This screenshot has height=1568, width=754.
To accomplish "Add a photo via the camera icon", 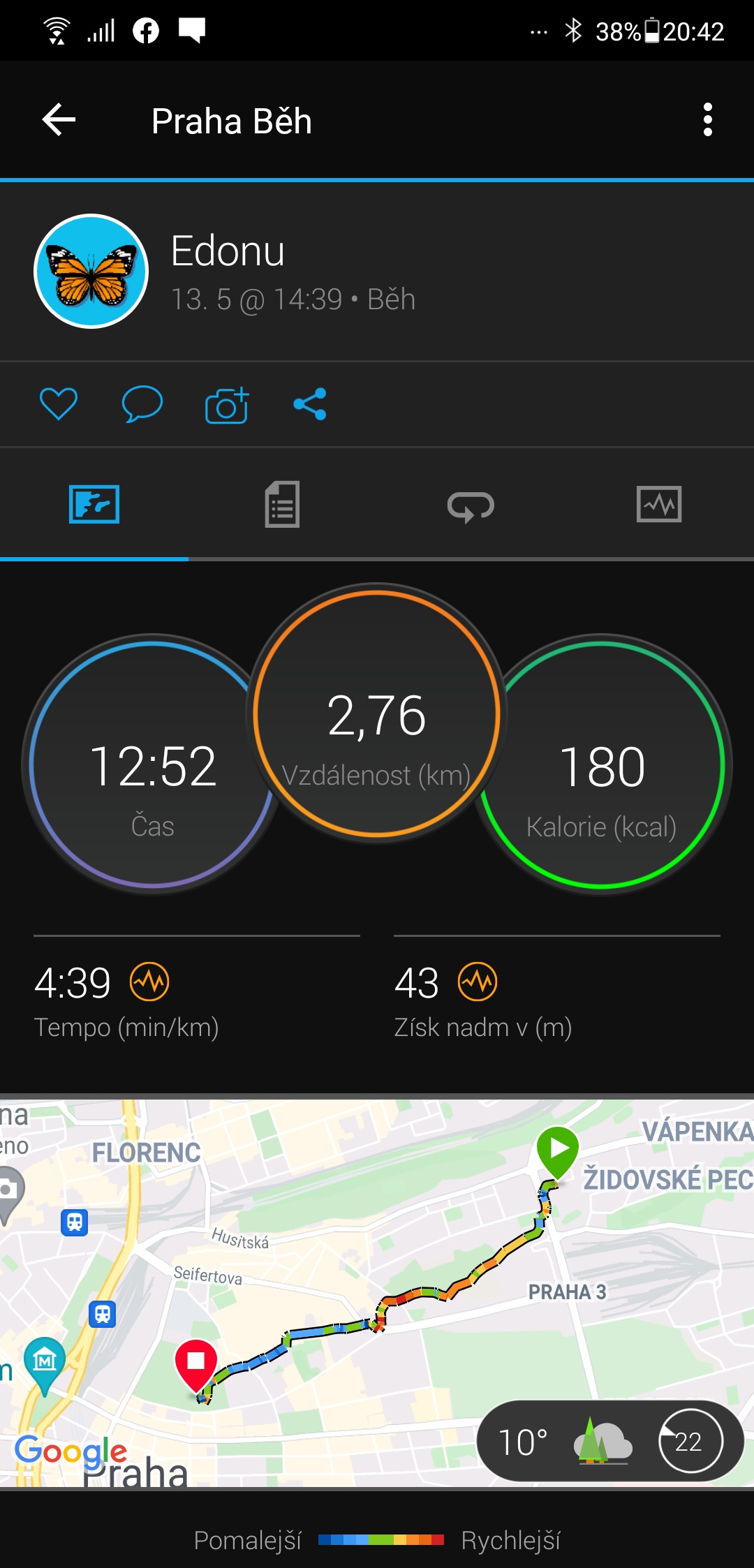I will (227, 405).
